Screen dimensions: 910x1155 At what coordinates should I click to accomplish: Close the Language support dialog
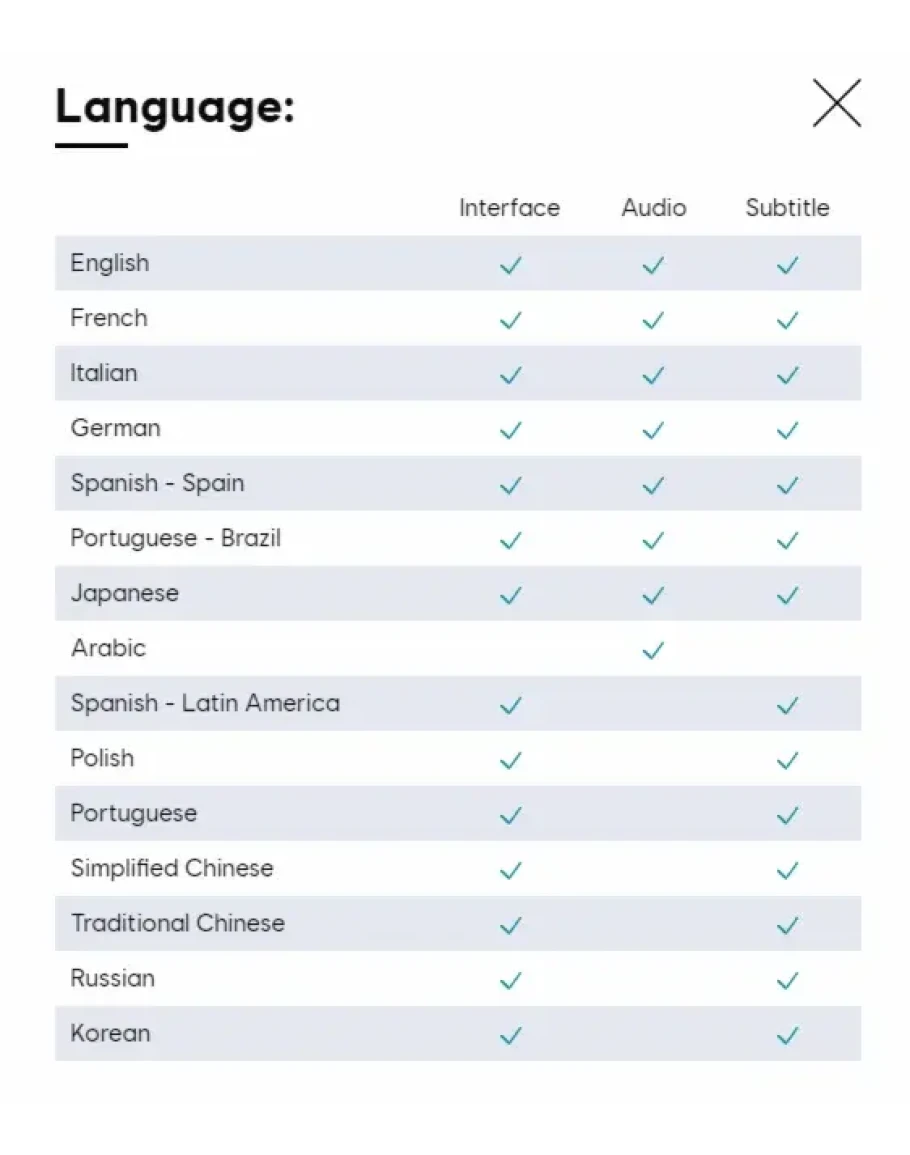coord(836,104)
